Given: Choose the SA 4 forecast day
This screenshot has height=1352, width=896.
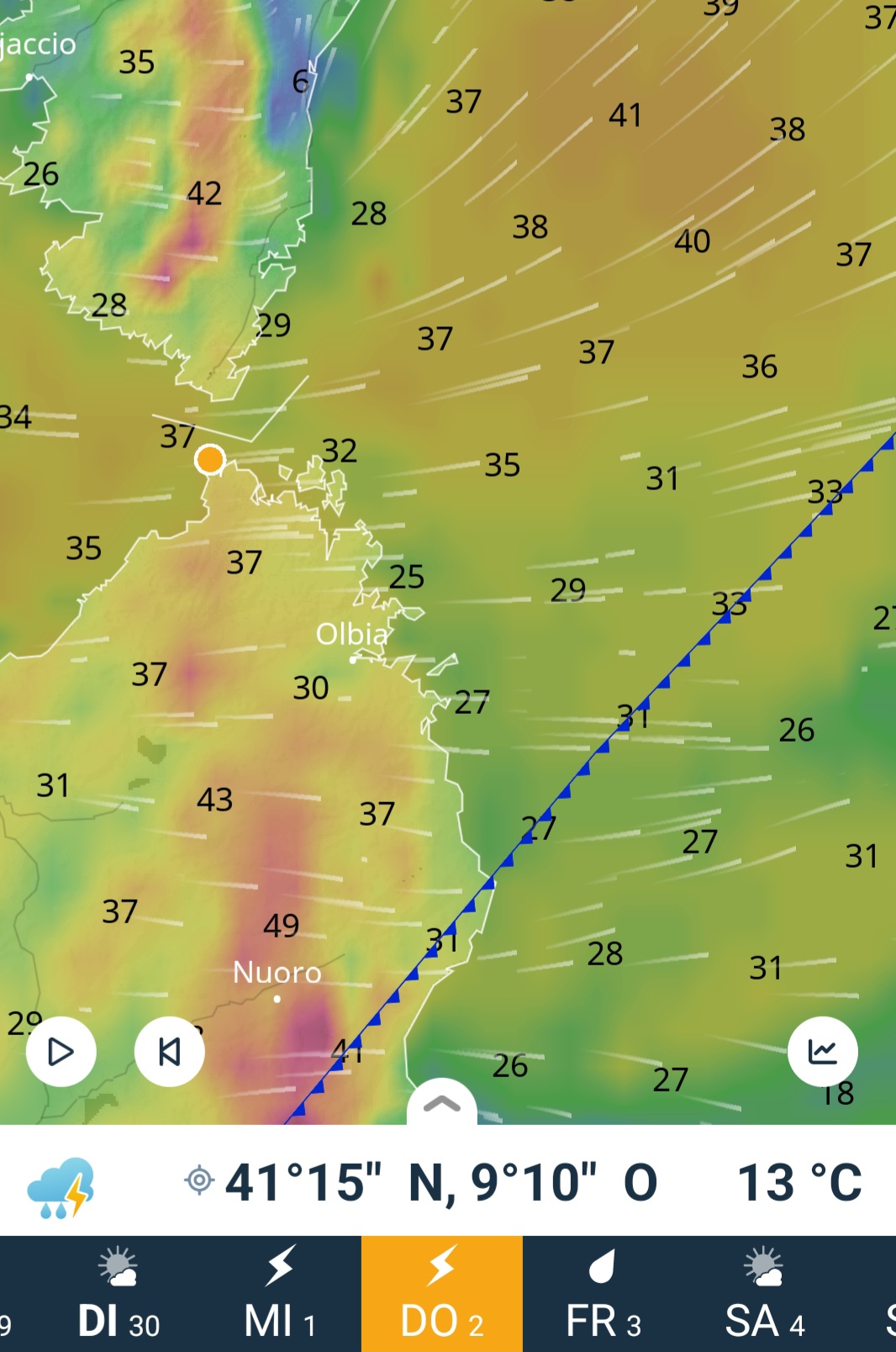Looking at the screenshot, I should 764,1295.
